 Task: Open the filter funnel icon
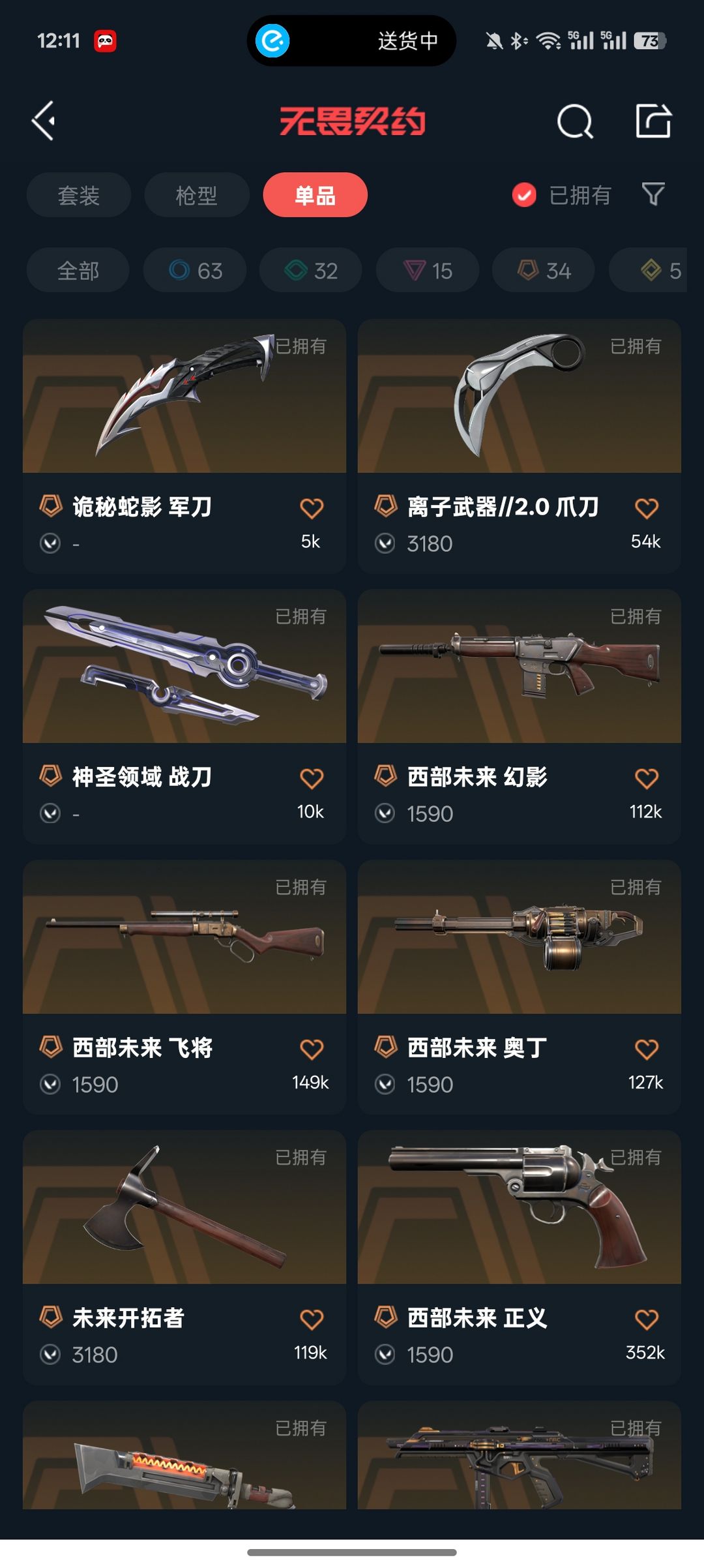653,194
